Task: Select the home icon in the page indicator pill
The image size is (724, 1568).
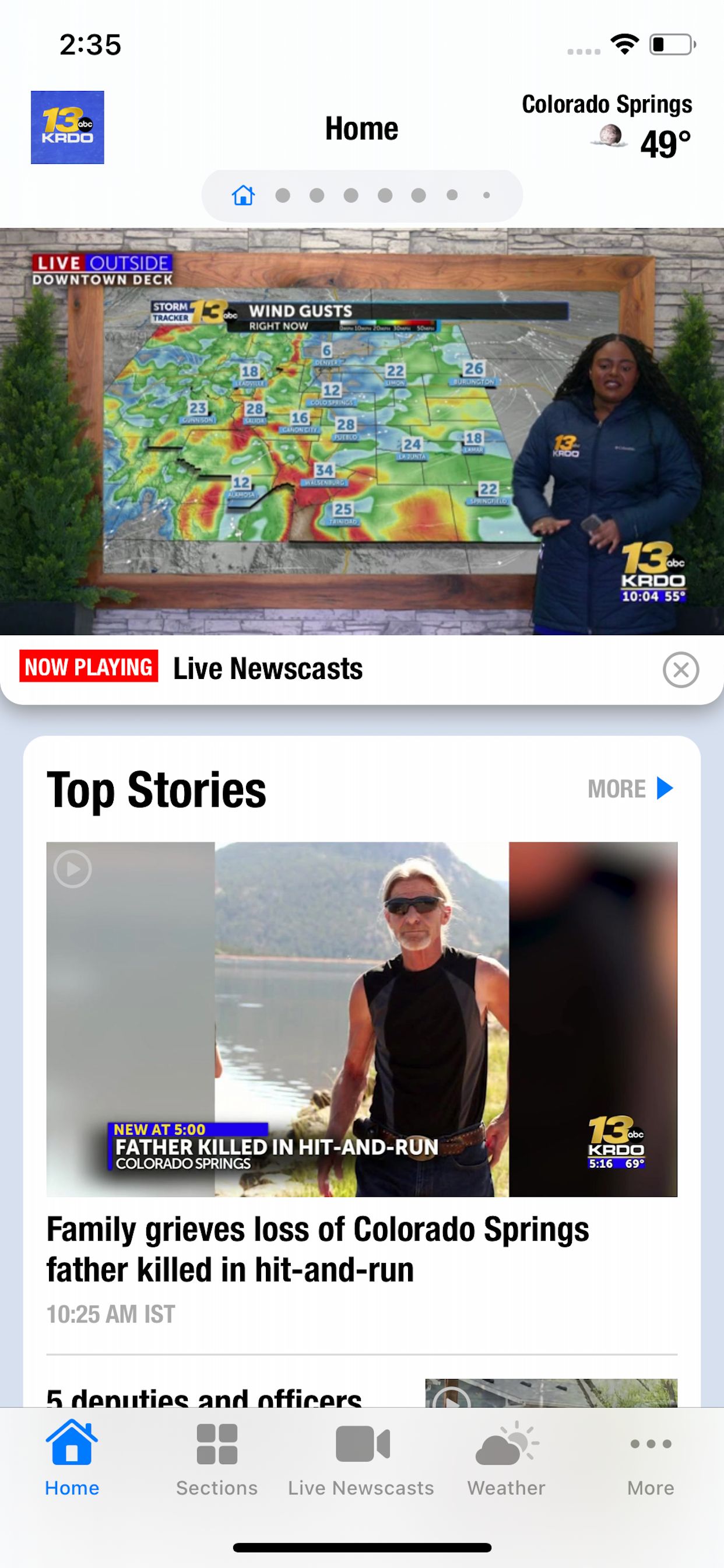Action: tap(243, 195)
